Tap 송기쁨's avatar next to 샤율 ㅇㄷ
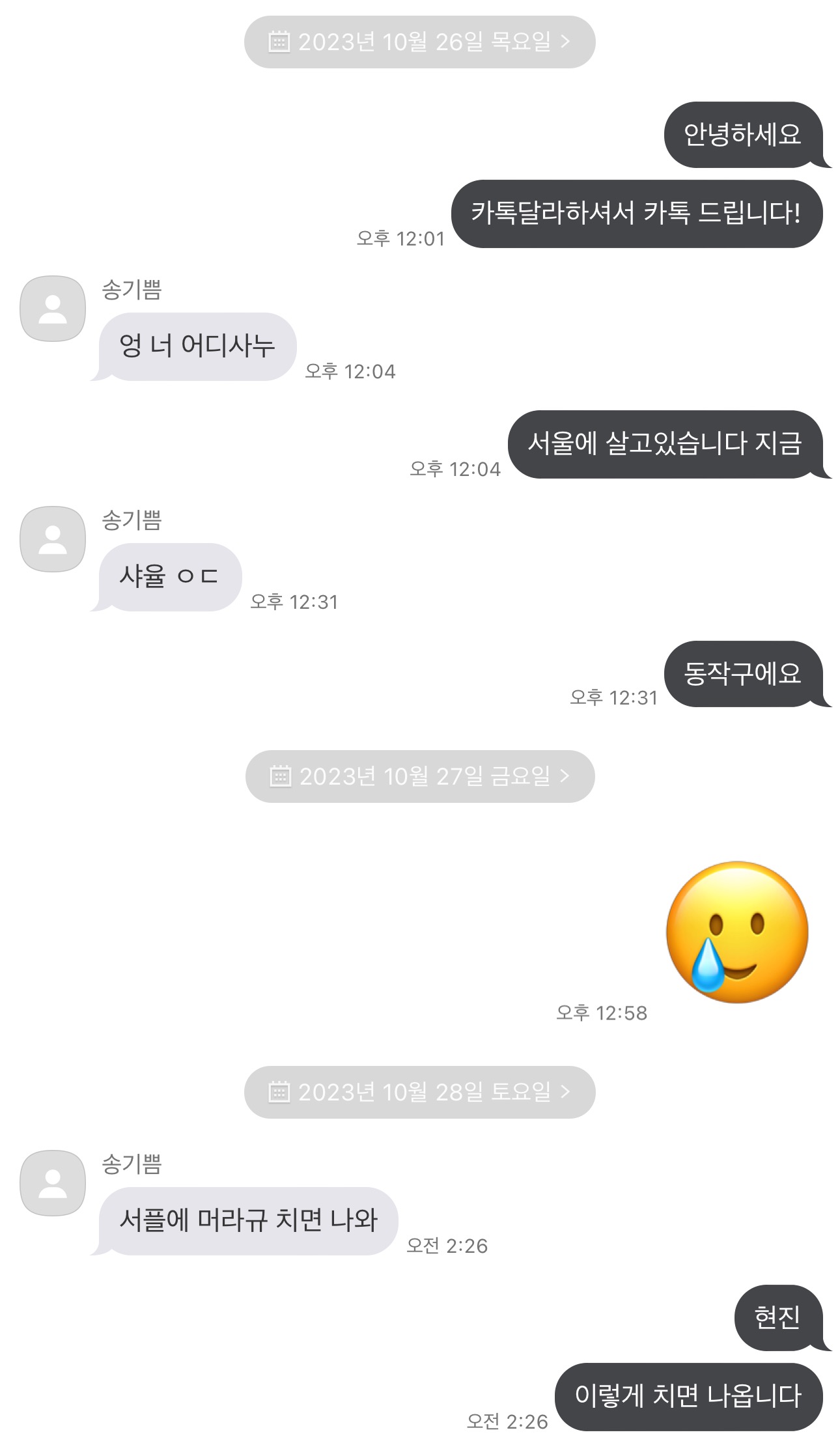840x1441 pixels. [x=53, y=539]
